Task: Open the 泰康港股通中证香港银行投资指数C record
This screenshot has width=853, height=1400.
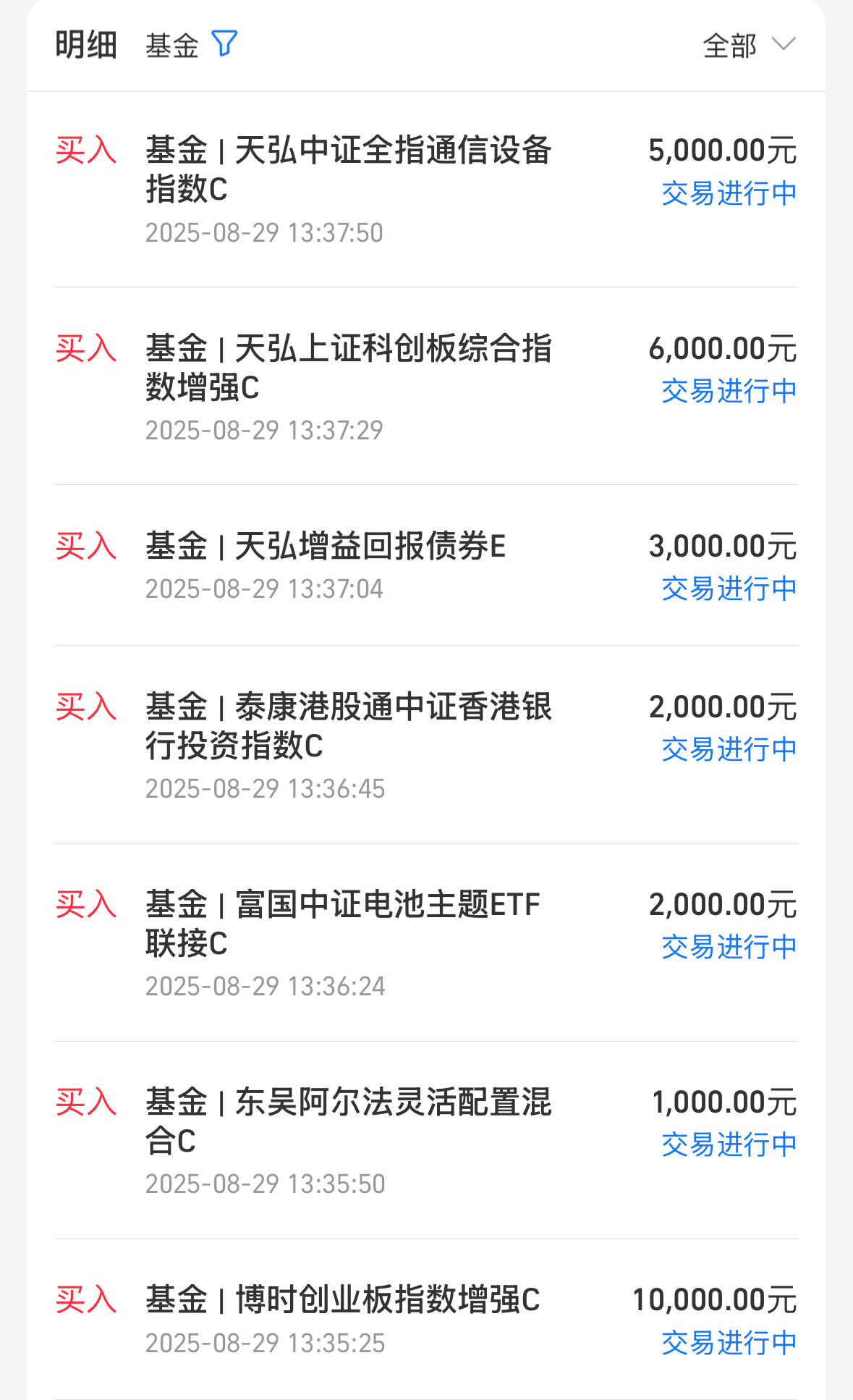Action: click(x=426, y=745)
